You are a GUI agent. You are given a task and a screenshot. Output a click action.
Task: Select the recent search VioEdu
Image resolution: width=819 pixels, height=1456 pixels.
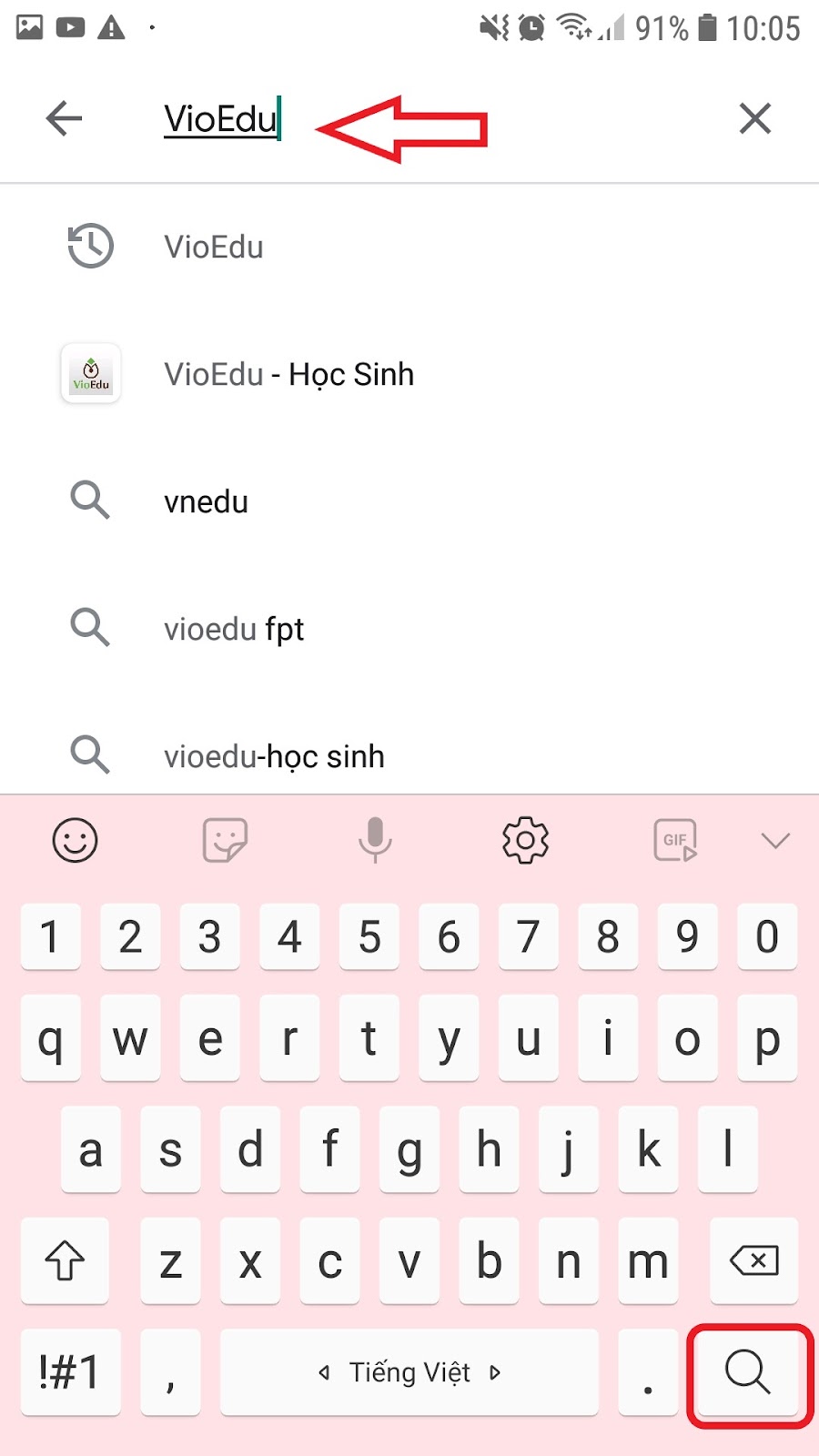pyautogui.click(x=409, y=247)
